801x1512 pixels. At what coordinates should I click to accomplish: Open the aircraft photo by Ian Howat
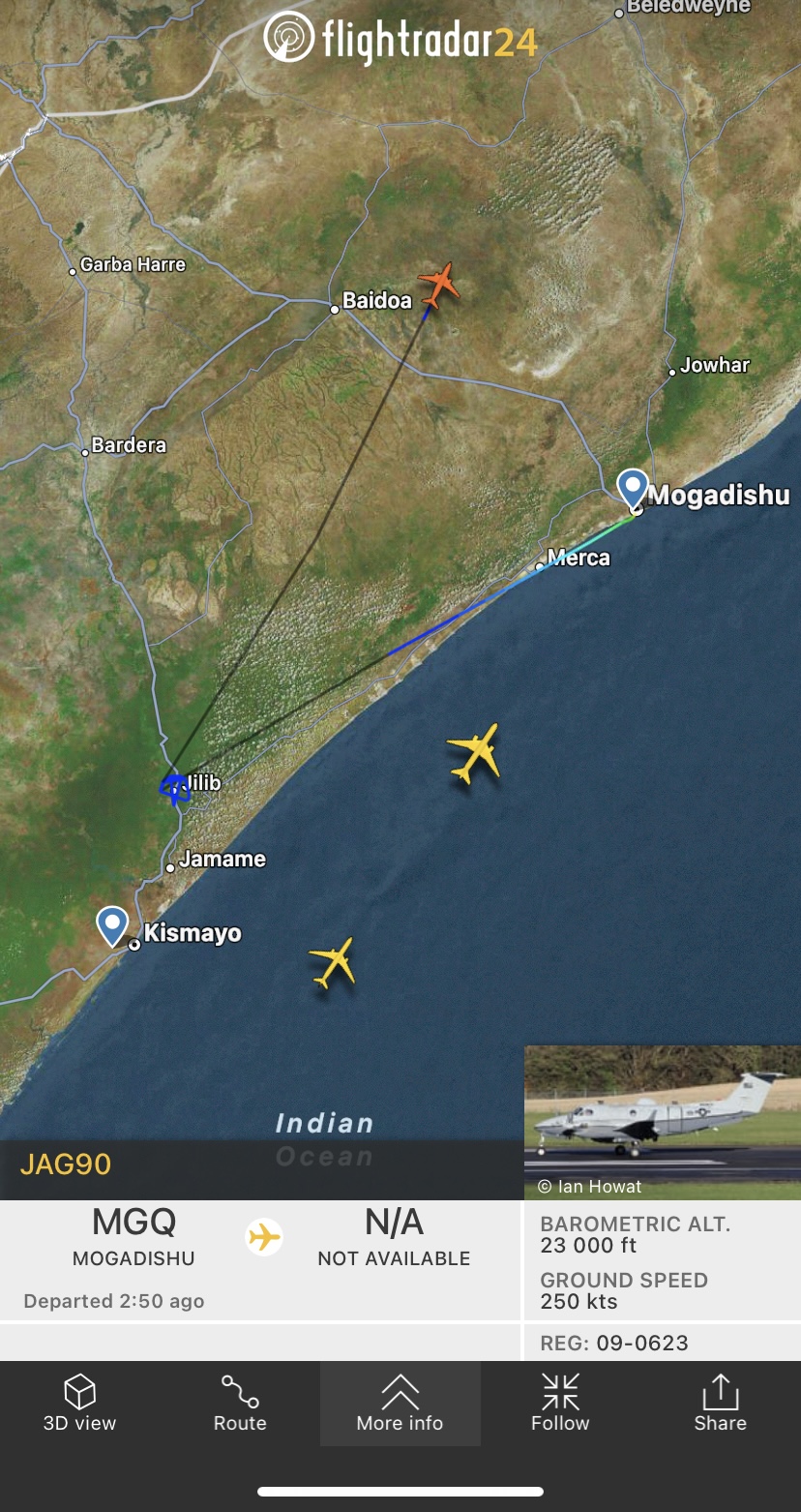click(x=663, y=1122)
